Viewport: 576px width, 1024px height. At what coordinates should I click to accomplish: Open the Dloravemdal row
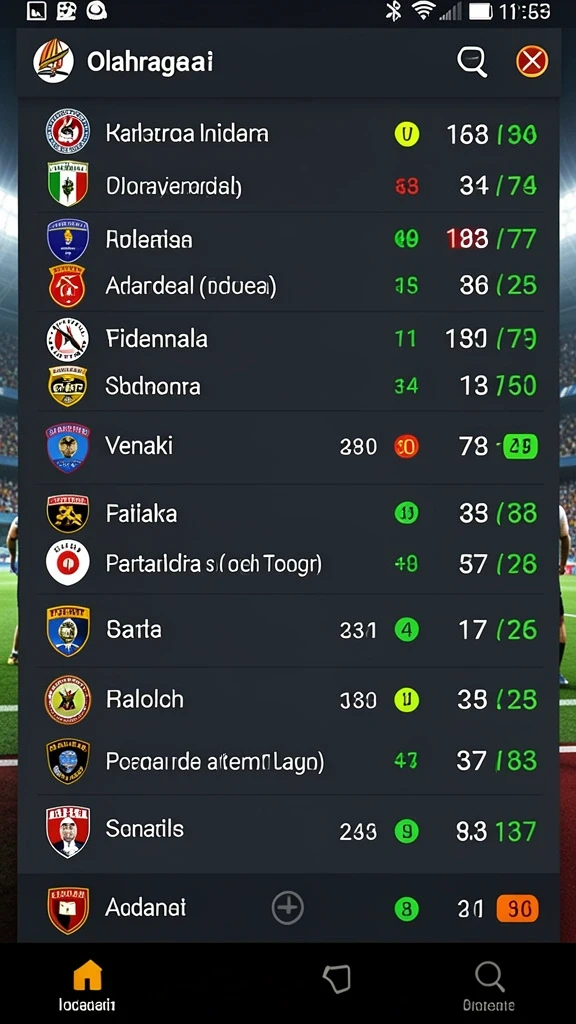click(x=289, y=186)
